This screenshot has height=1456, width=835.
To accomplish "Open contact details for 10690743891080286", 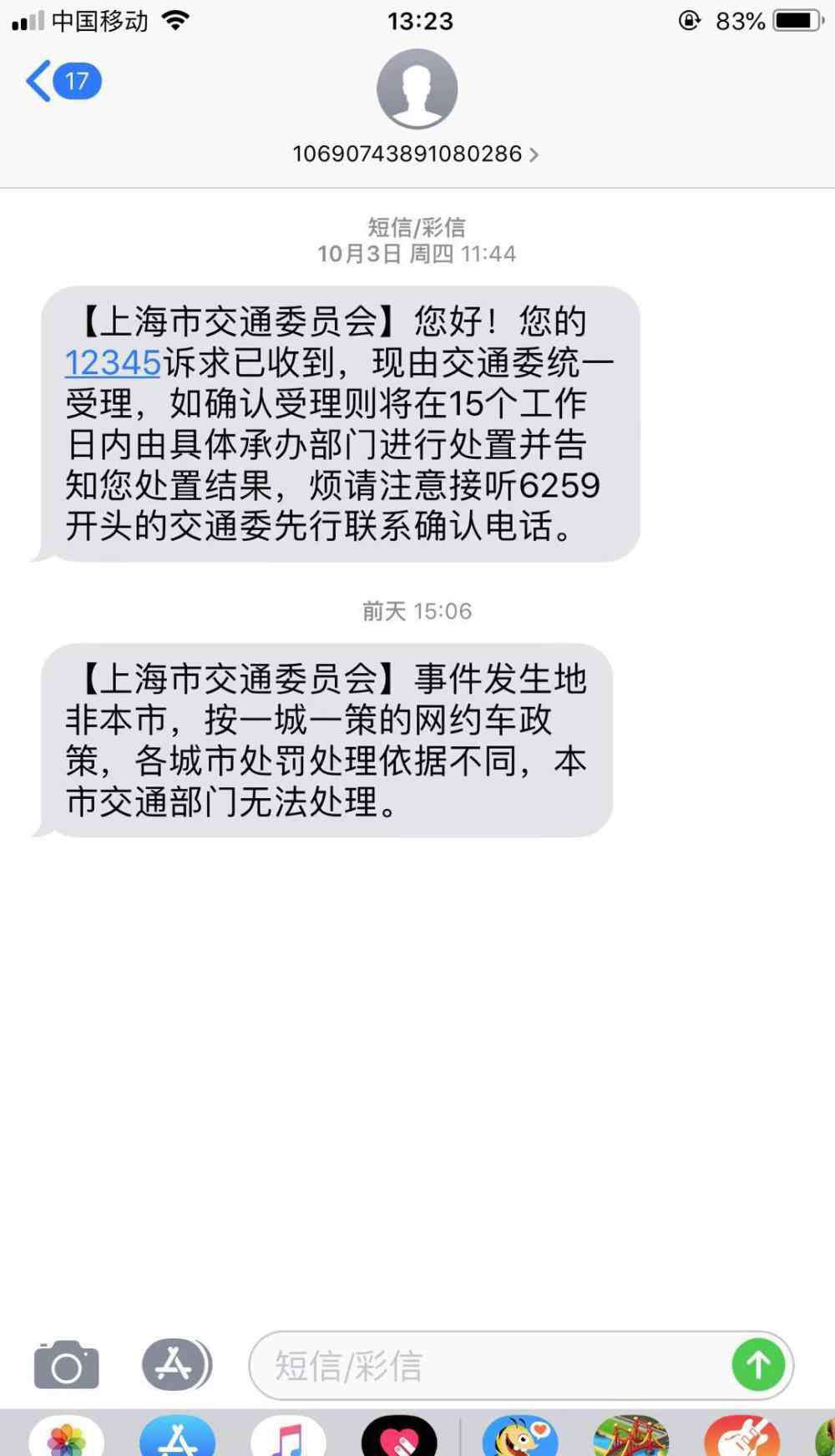I will 416,154.
